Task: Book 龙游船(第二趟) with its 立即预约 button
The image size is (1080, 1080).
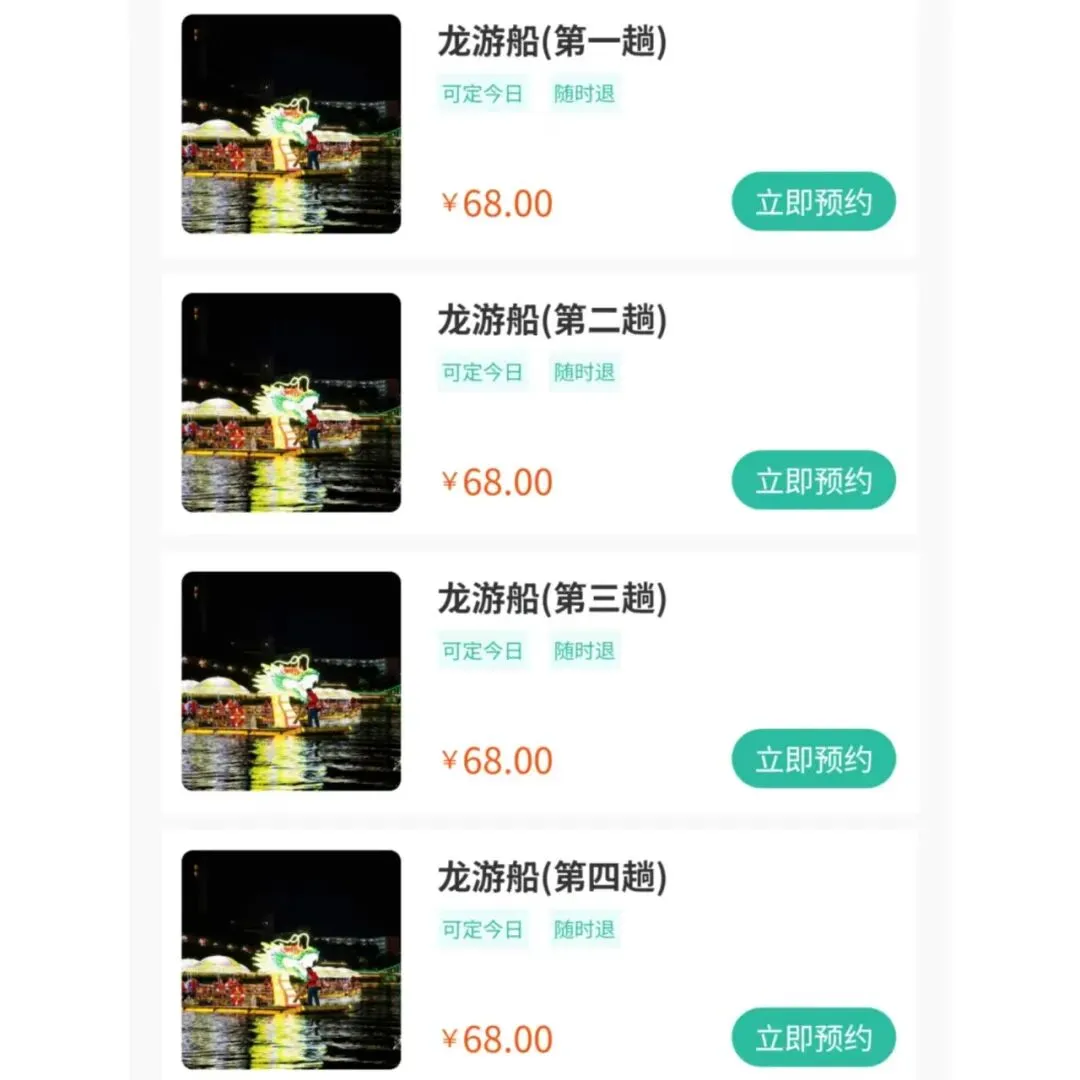Action: click(x=813, y=480)
